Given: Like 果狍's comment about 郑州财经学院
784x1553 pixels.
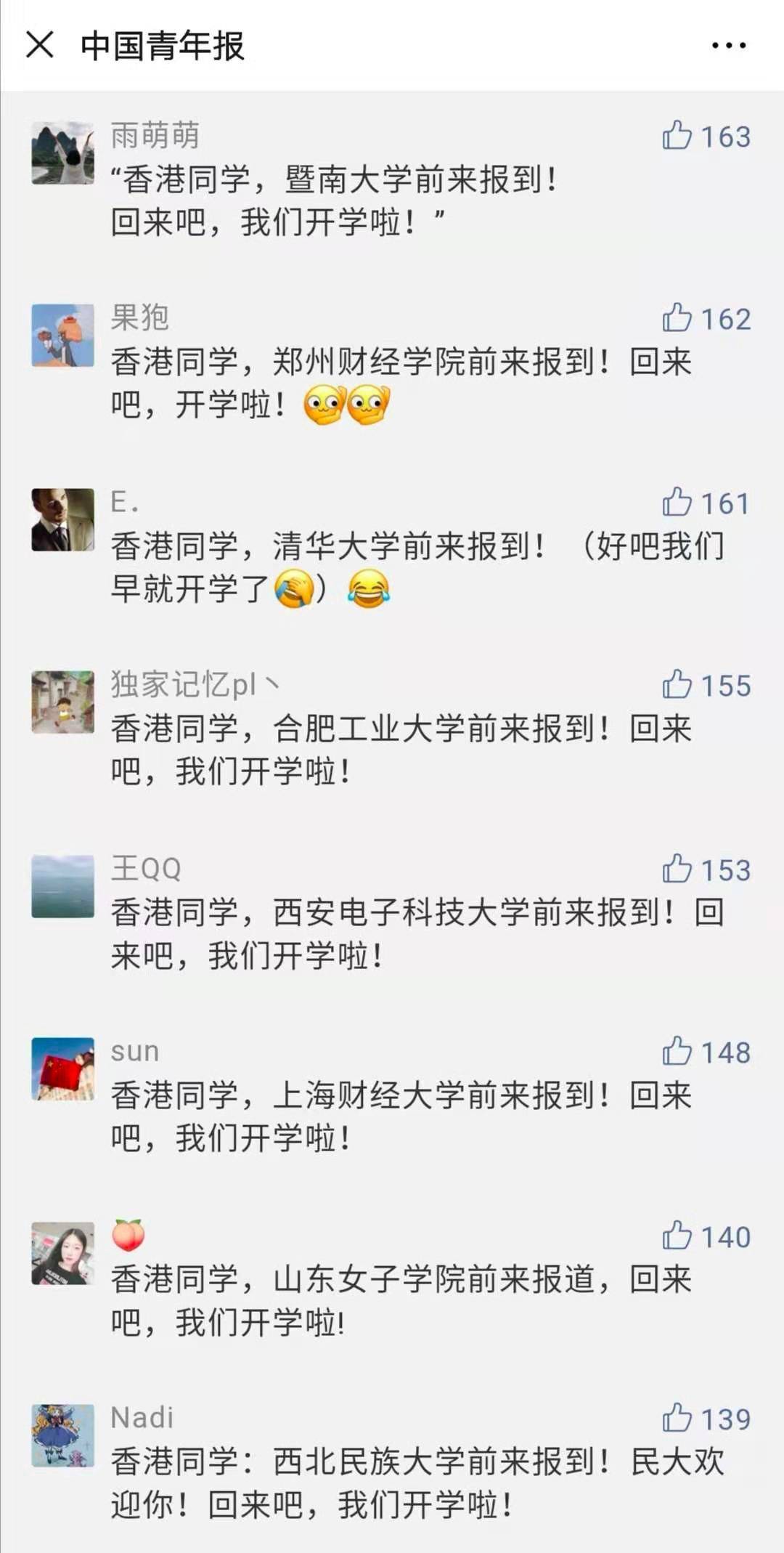Looking at the screenshot, I should pos(677,318).
